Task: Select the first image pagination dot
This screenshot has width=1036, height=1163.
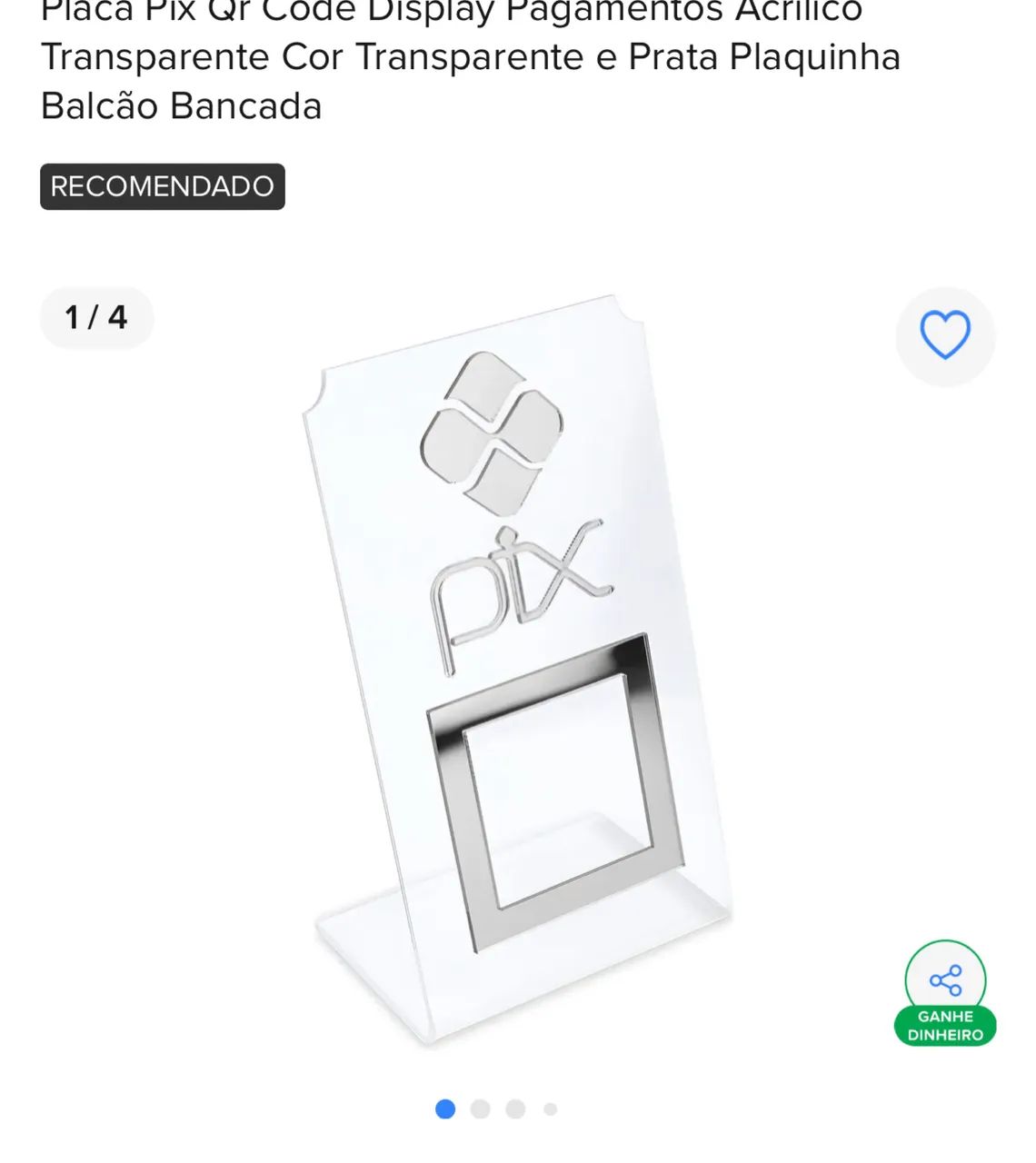Action: pyautogui.click(x=444, y=1108)
